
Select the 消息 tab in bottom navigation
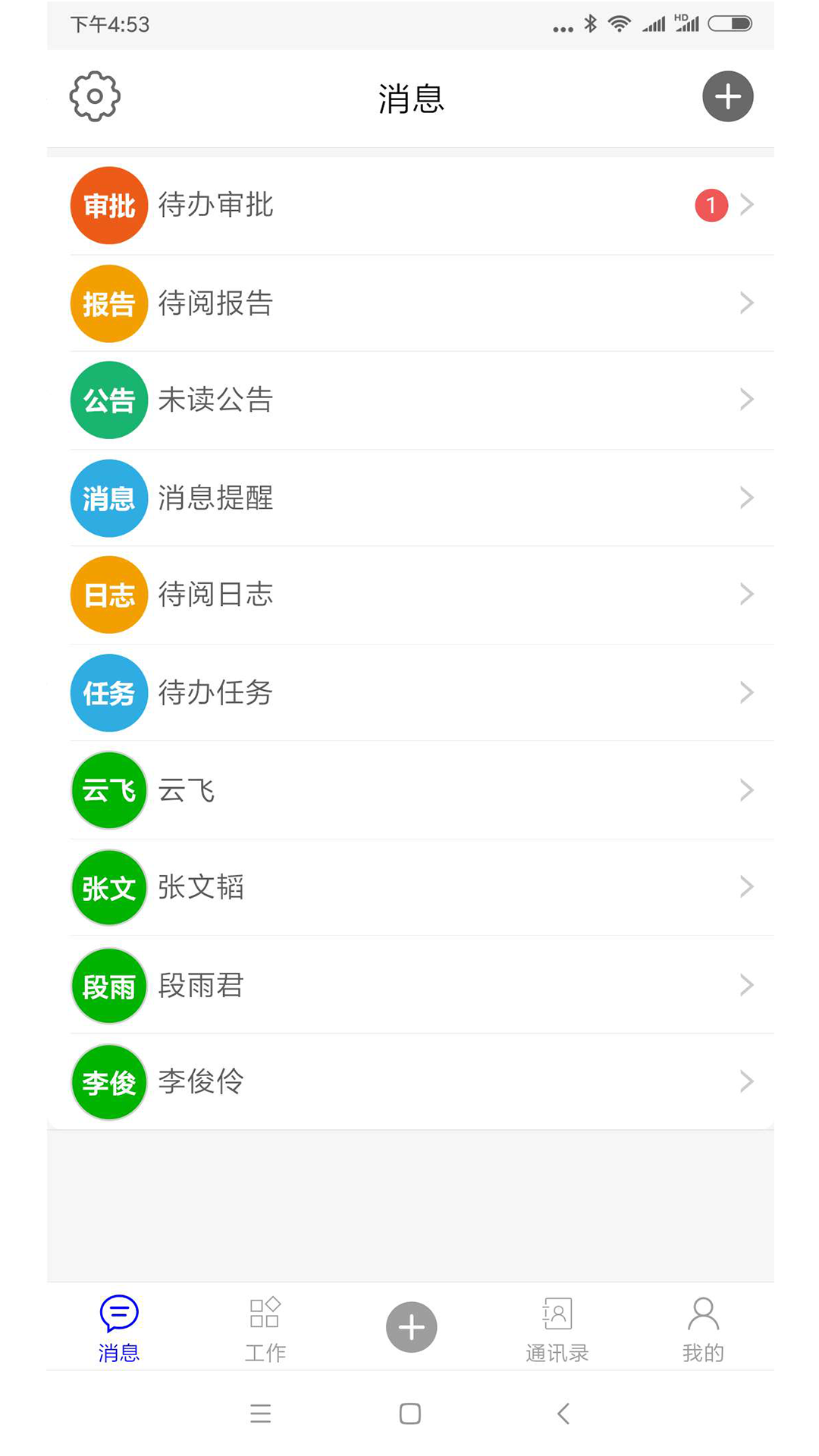(x=119, y=1329)
